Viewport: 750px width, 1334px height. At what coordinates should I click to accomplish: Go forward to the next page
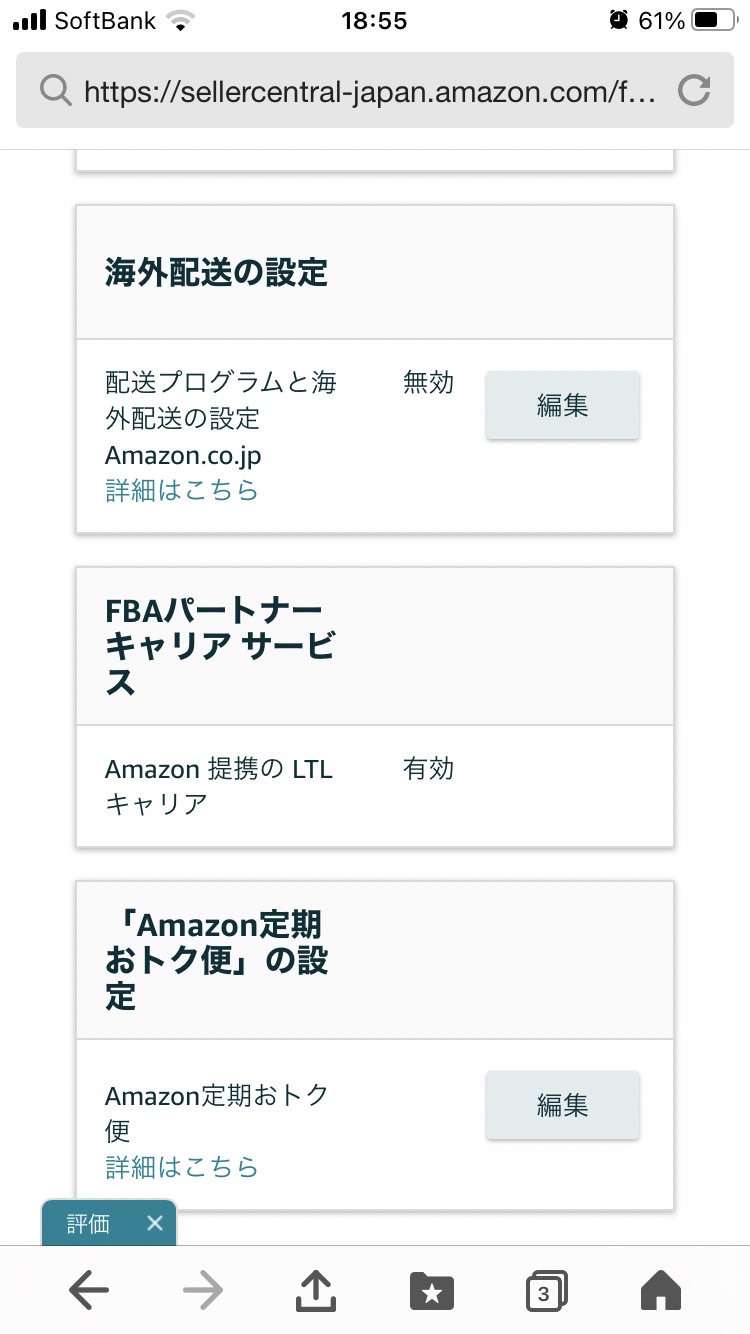coord(203,1292)
